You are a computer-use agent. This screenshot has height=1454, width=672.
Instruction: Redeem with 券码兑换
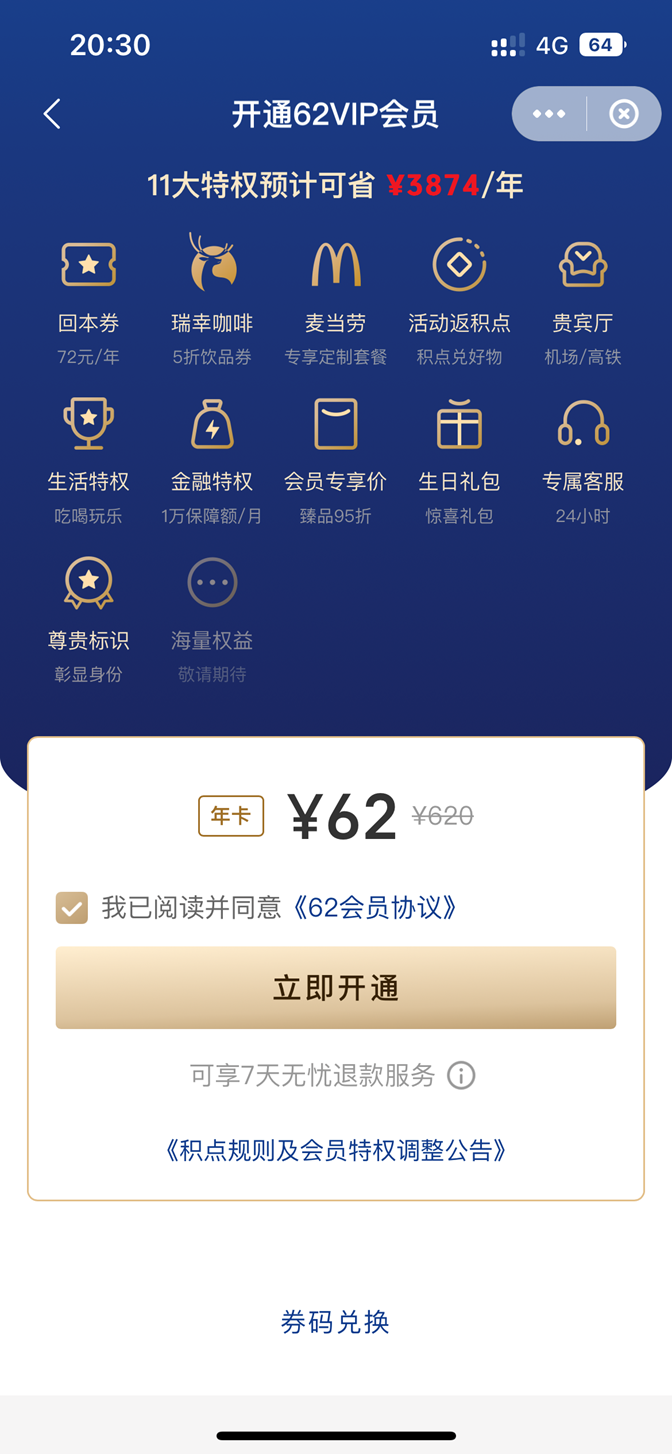pyautogui.click(x=336, y=1322)
